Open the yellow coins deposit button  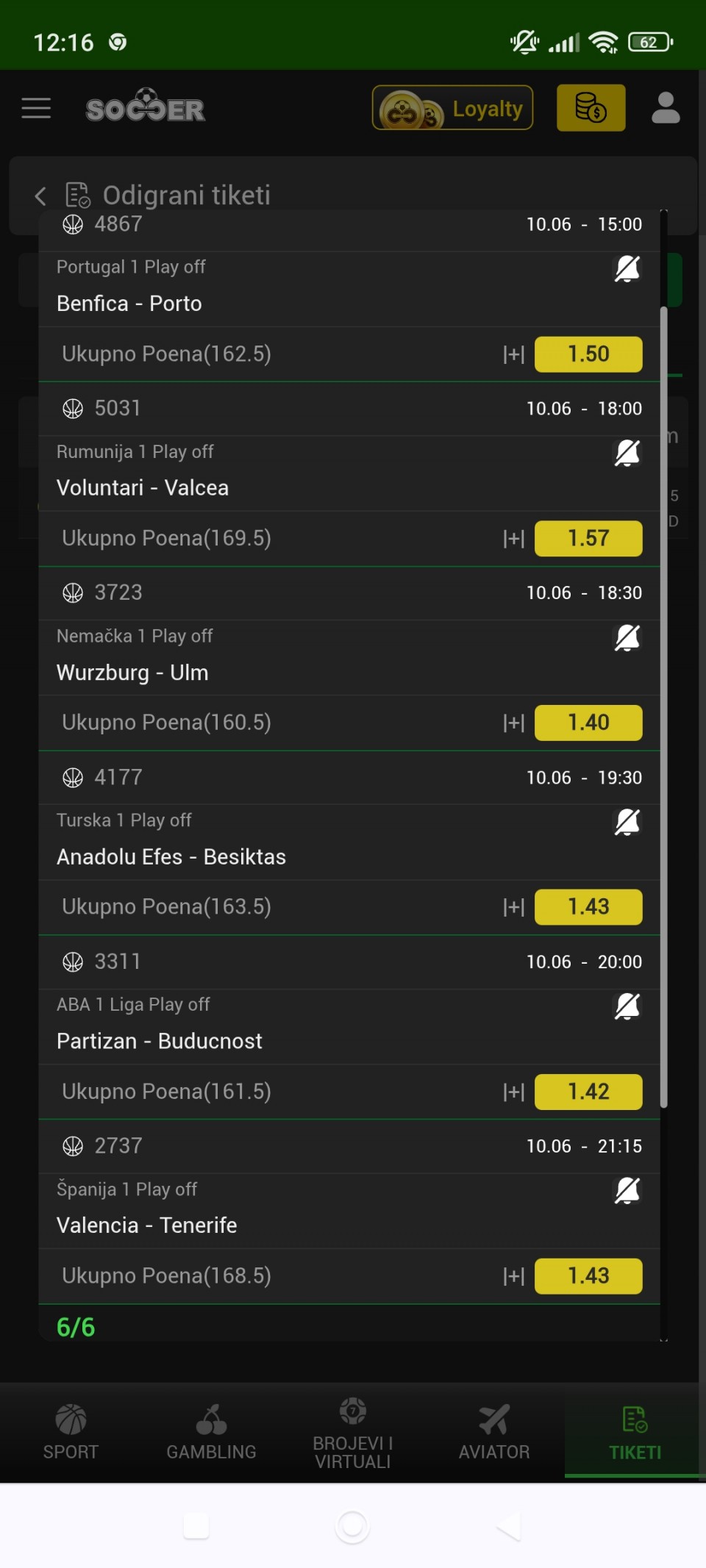591,108
